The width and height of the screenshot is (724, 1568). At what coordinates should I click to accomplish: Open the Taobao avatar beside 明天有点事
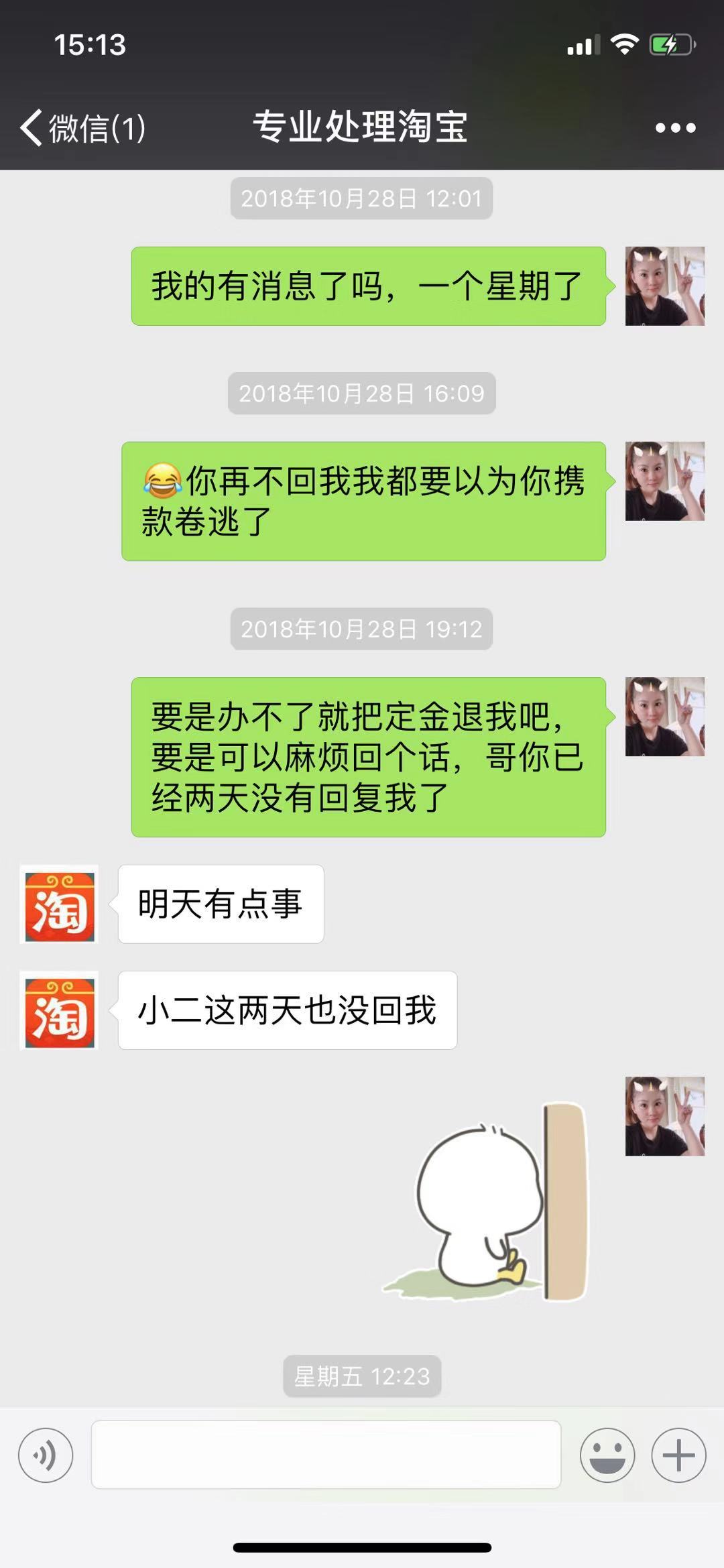pos(60,904)
